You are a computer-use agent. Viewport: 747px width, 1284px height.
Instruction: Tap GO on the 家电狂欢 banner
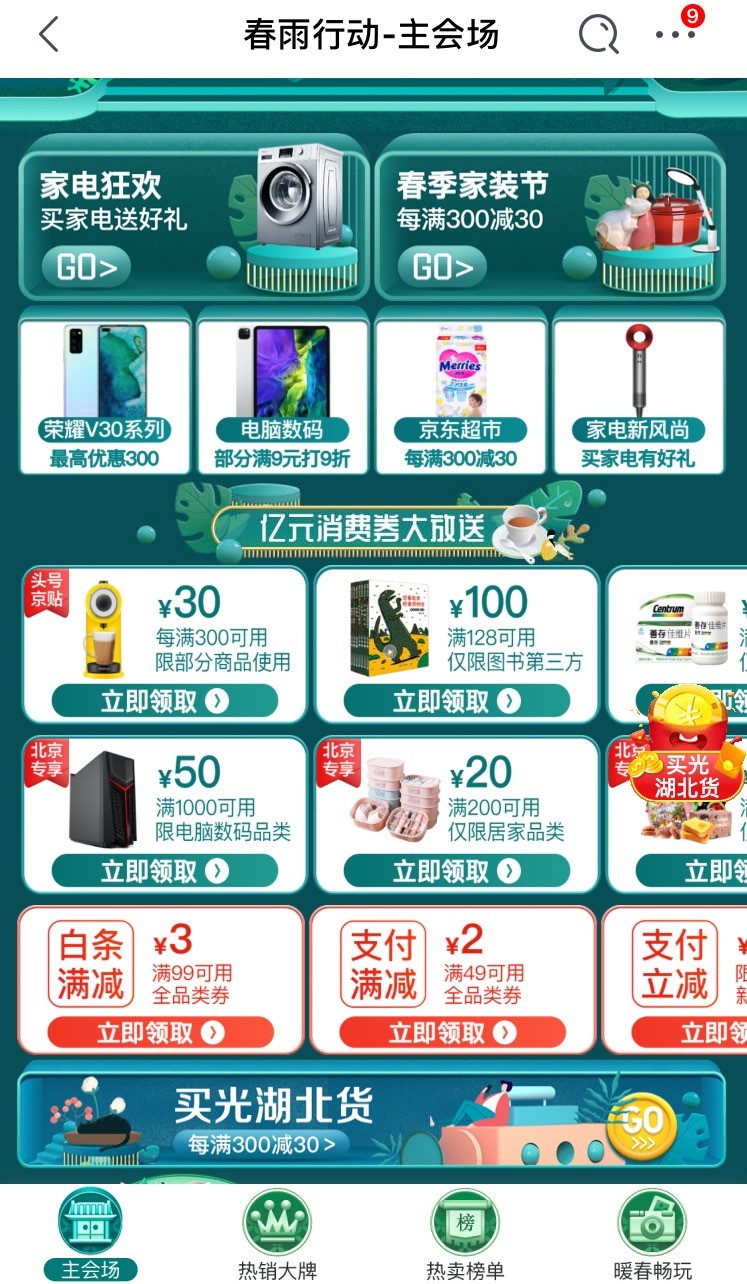86,267
